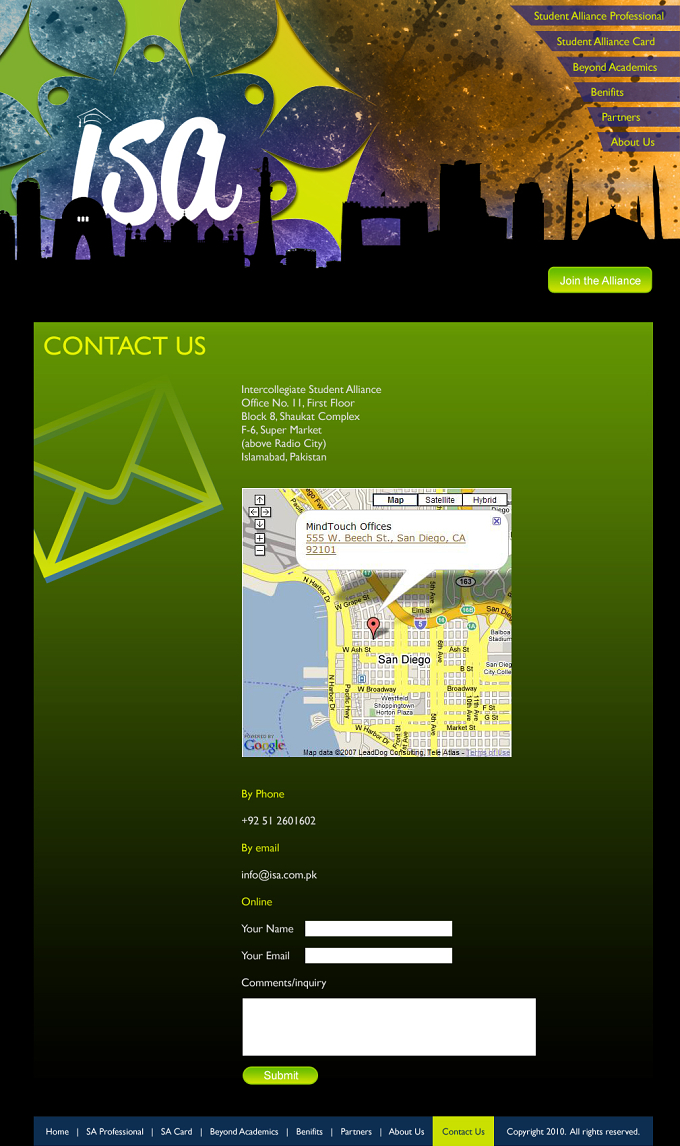Open Student Alliance Card page
This screenshot has height=1146, width=680.
pos(605,42)
